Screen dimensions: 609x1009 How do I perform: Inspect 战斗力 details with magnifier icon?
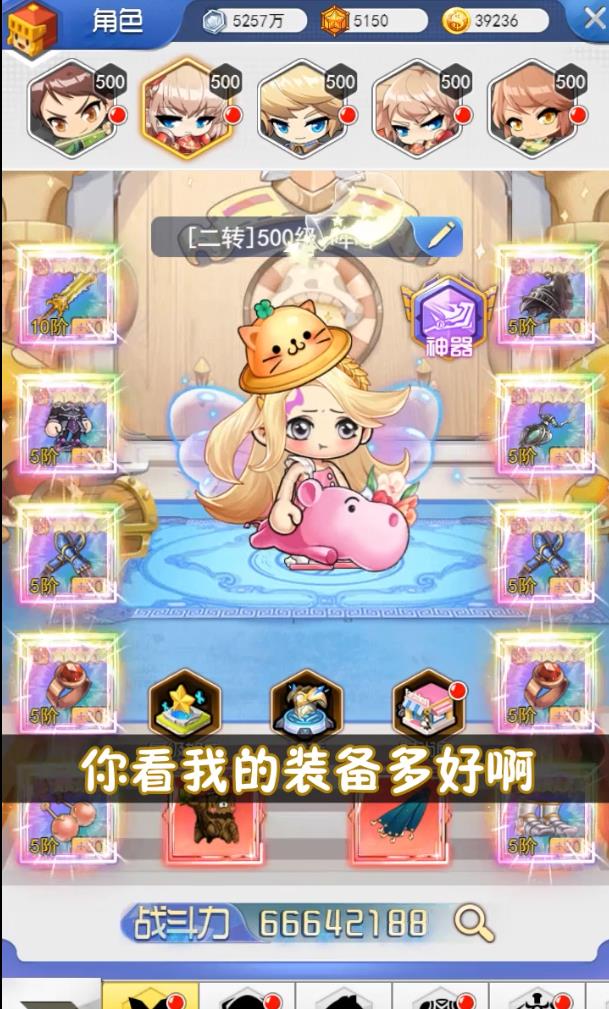point(473,922)
